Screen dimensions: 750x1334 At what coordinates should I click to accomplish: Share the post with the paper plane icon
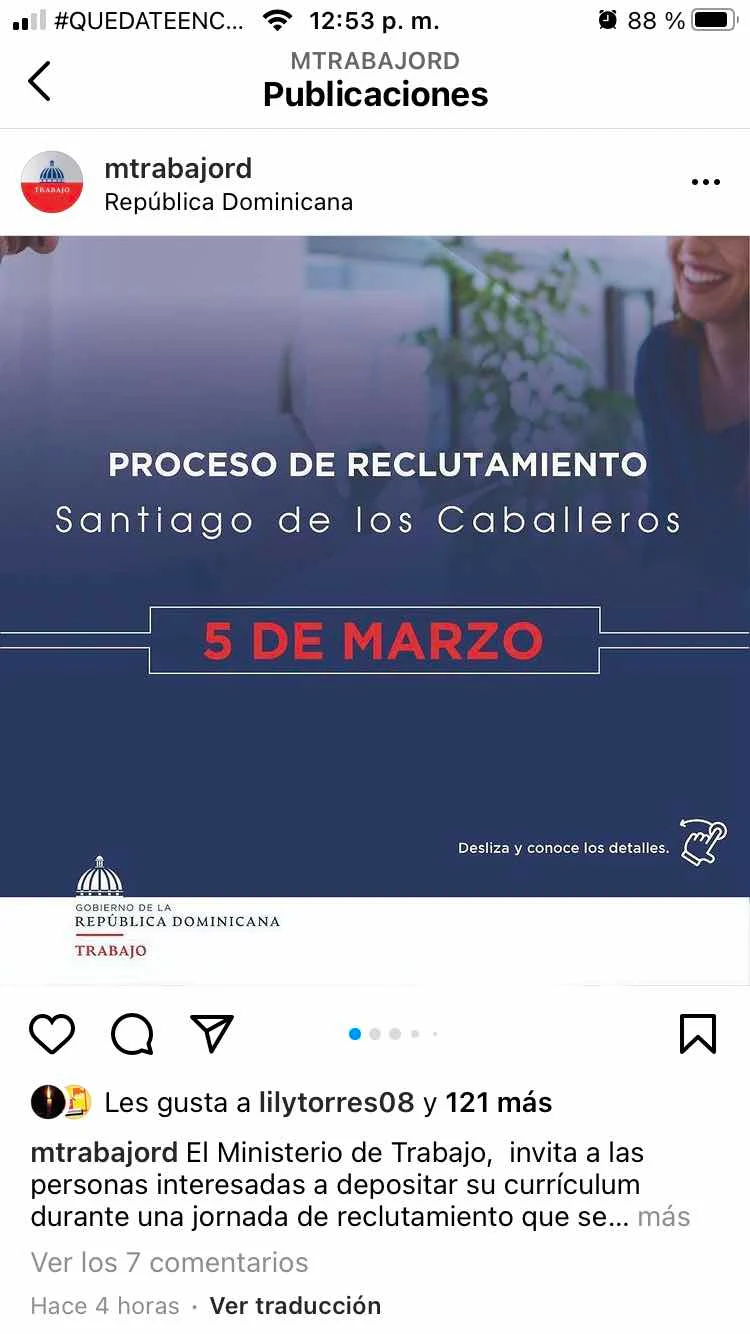pyautogui.click(x=212, y=1034)
